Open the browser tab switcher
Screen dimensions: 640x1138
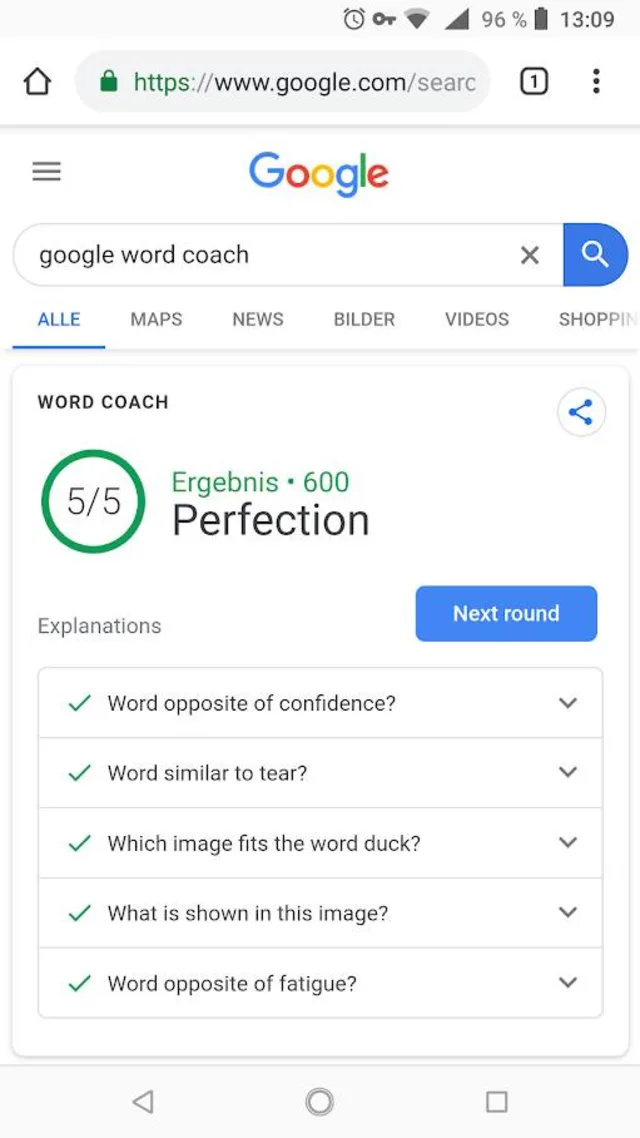[x=534, y=82]
